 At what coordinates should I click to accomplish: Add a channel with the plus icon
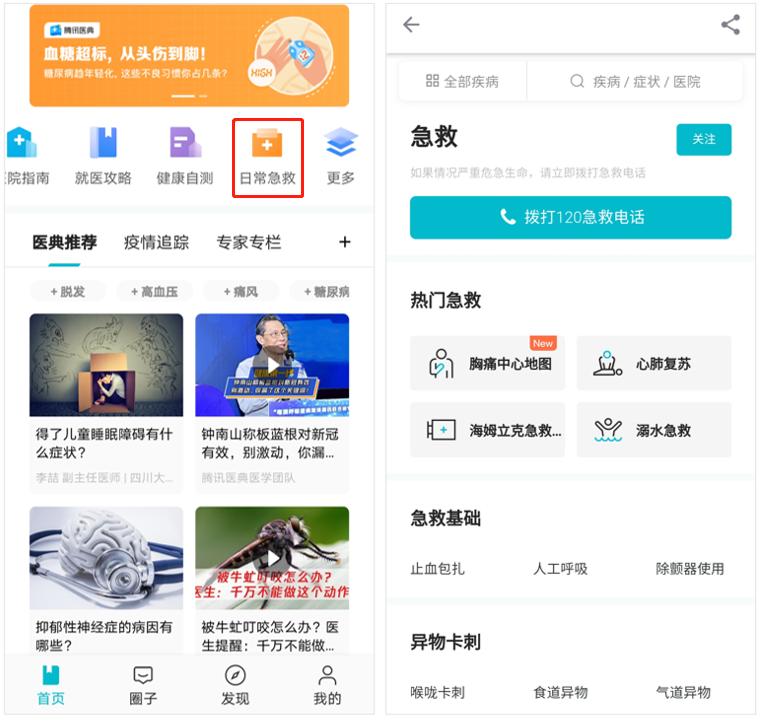(344, 242)
